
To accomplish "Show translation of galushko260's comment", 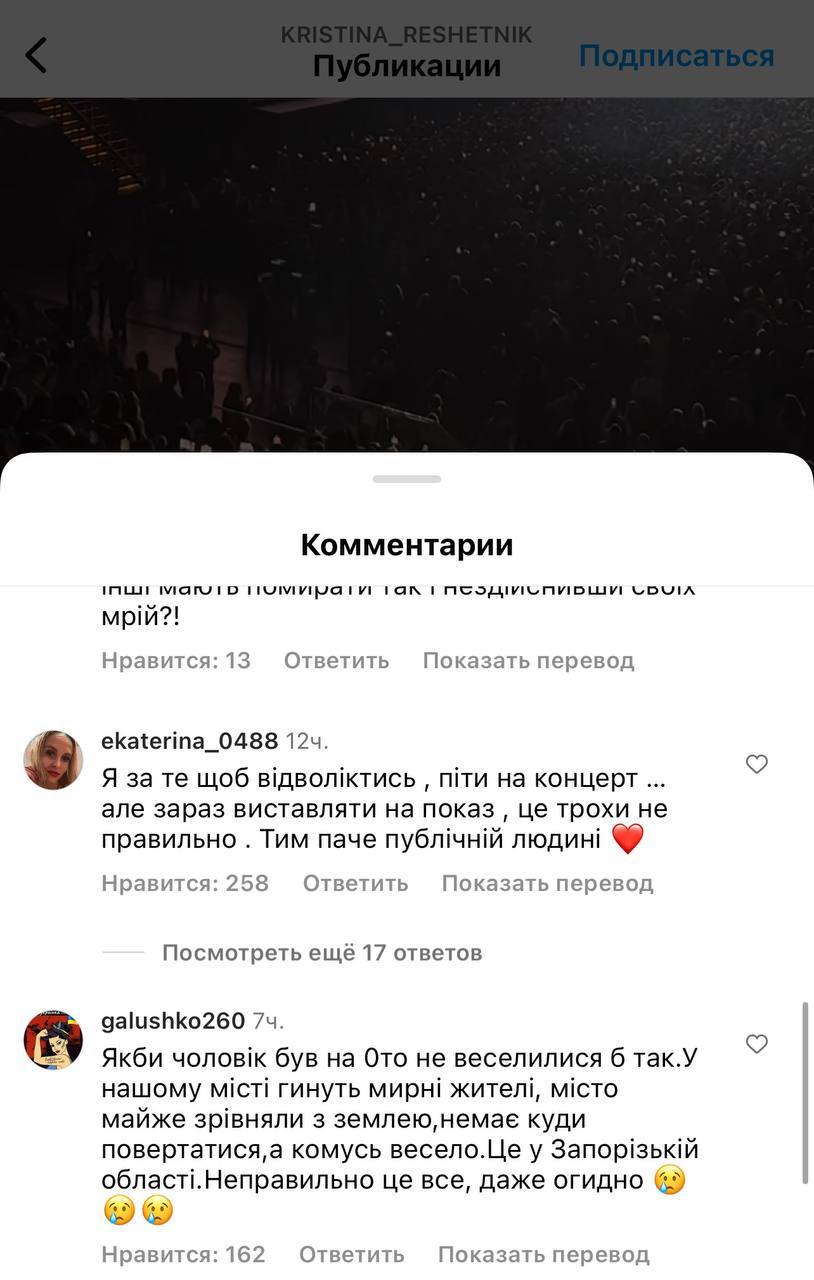I will pos(543,1254).
